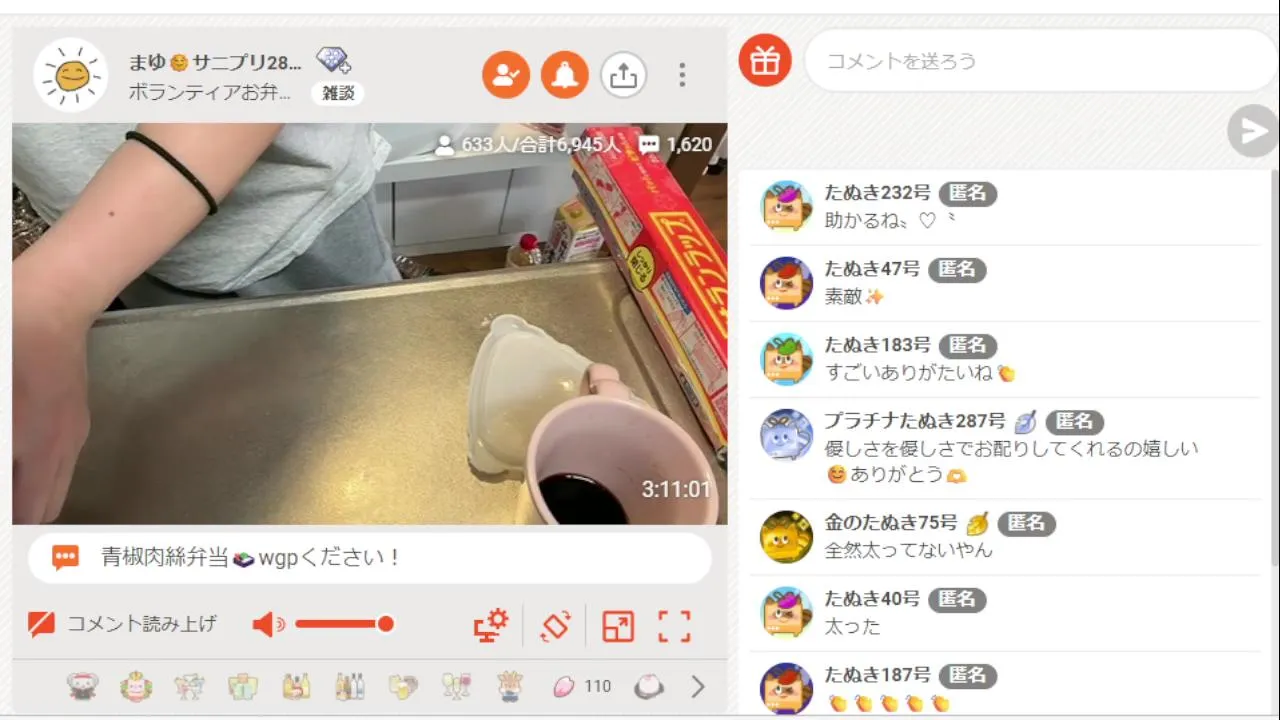Open streamer まゆ's profile avatar
Viewport: 1280px width, 720px height.
tap(70, 75)
